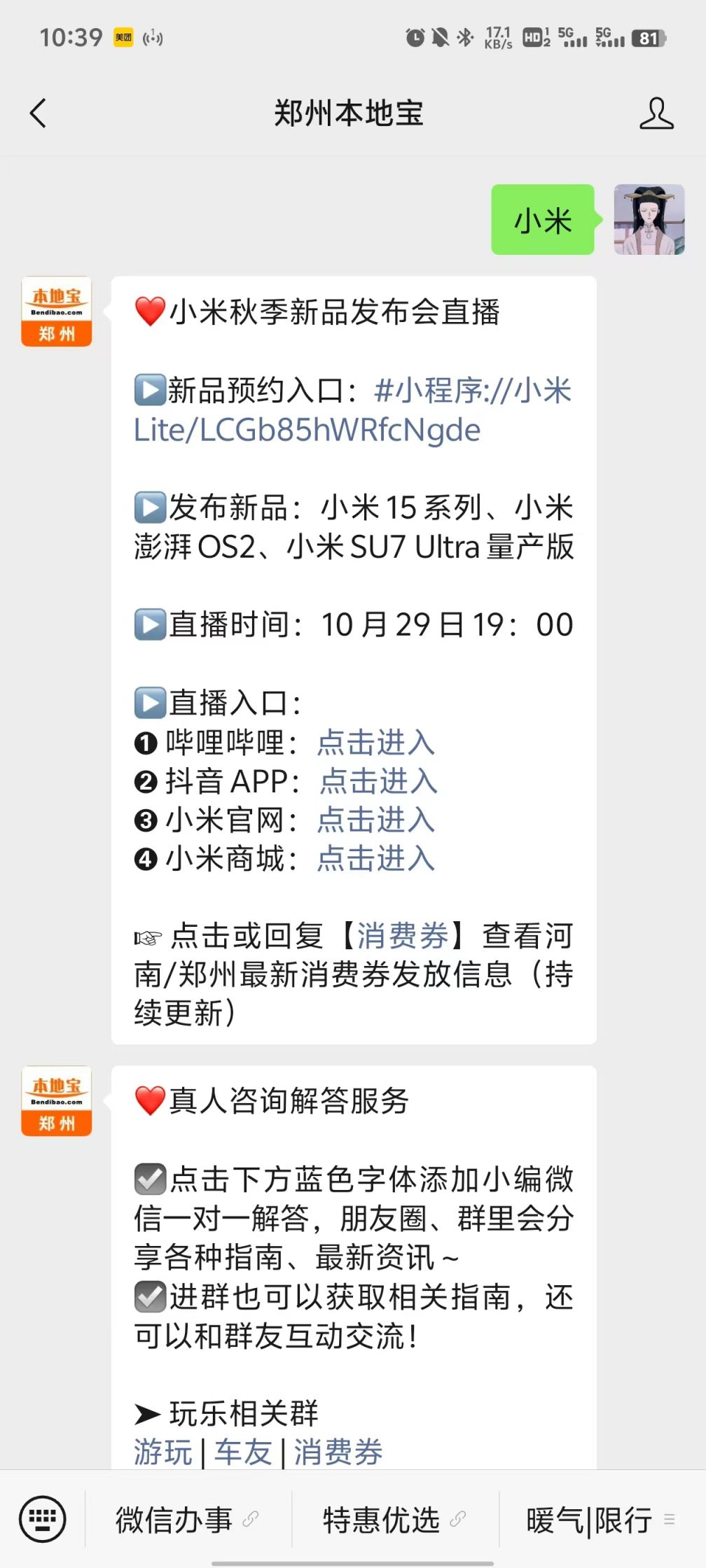
Task: Open the 车友 group link
Action: (x=242, y=1452)
